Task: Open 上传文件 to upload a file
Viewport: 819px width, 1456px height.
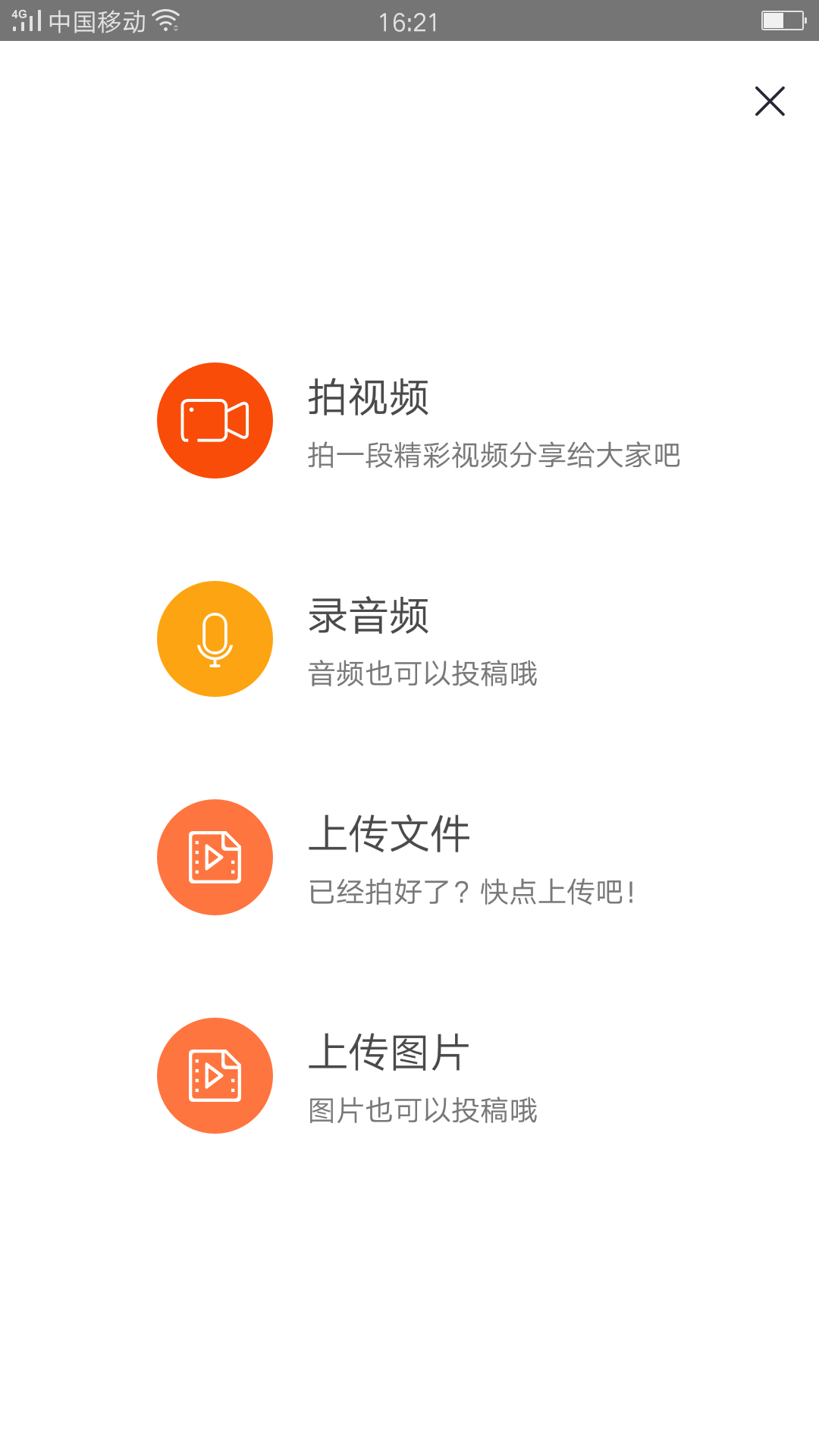Action: (x=215, y=857)
